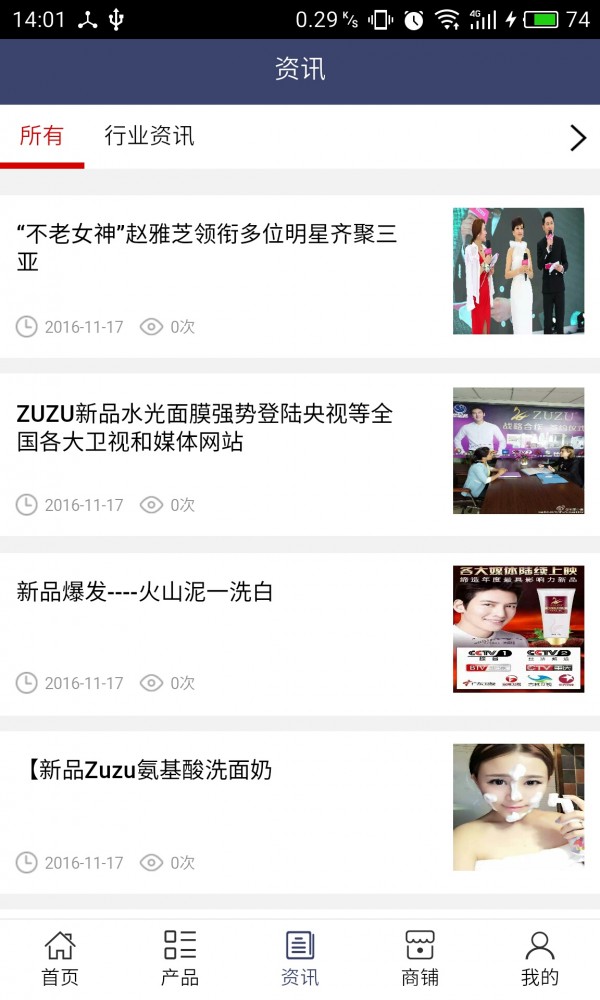The image size is (600, 1000).
Task: Switch to the 所有 tab
Action: 41,136
